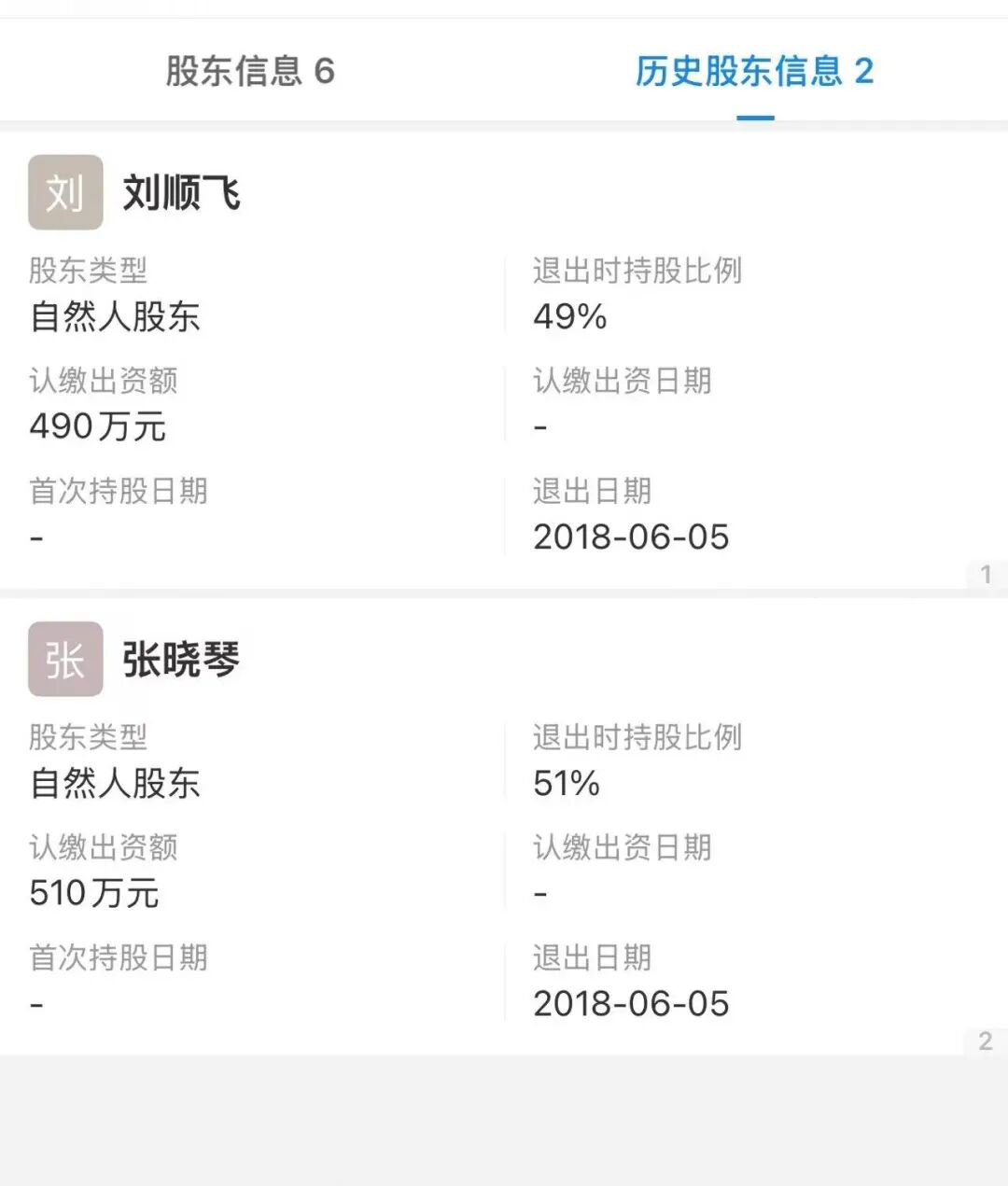Image resolution: width=1008 pixels, height=1186 pixels.
Task: Open shareholder 刘顺飞's profile
Action: tap(181, 193)
